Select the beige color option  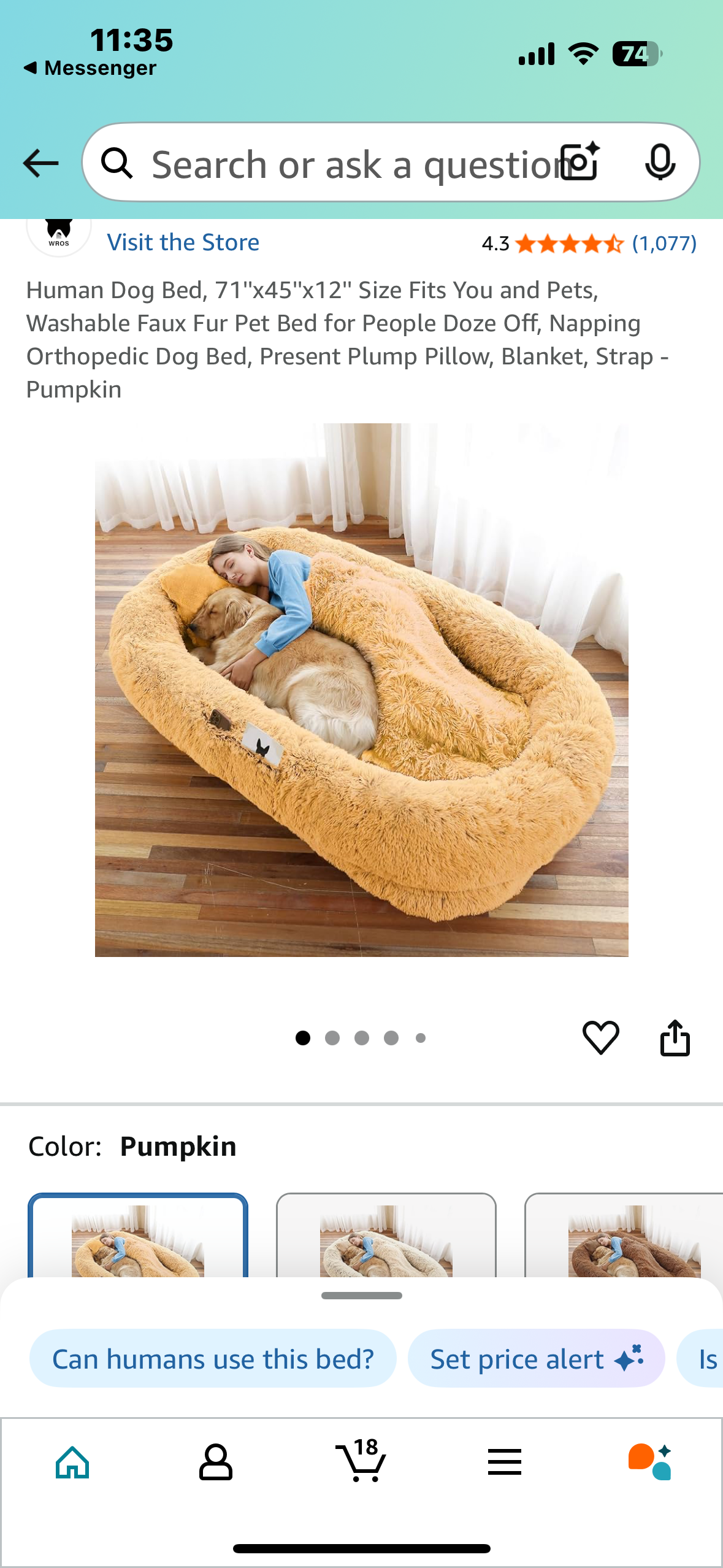pos(386,1236)
